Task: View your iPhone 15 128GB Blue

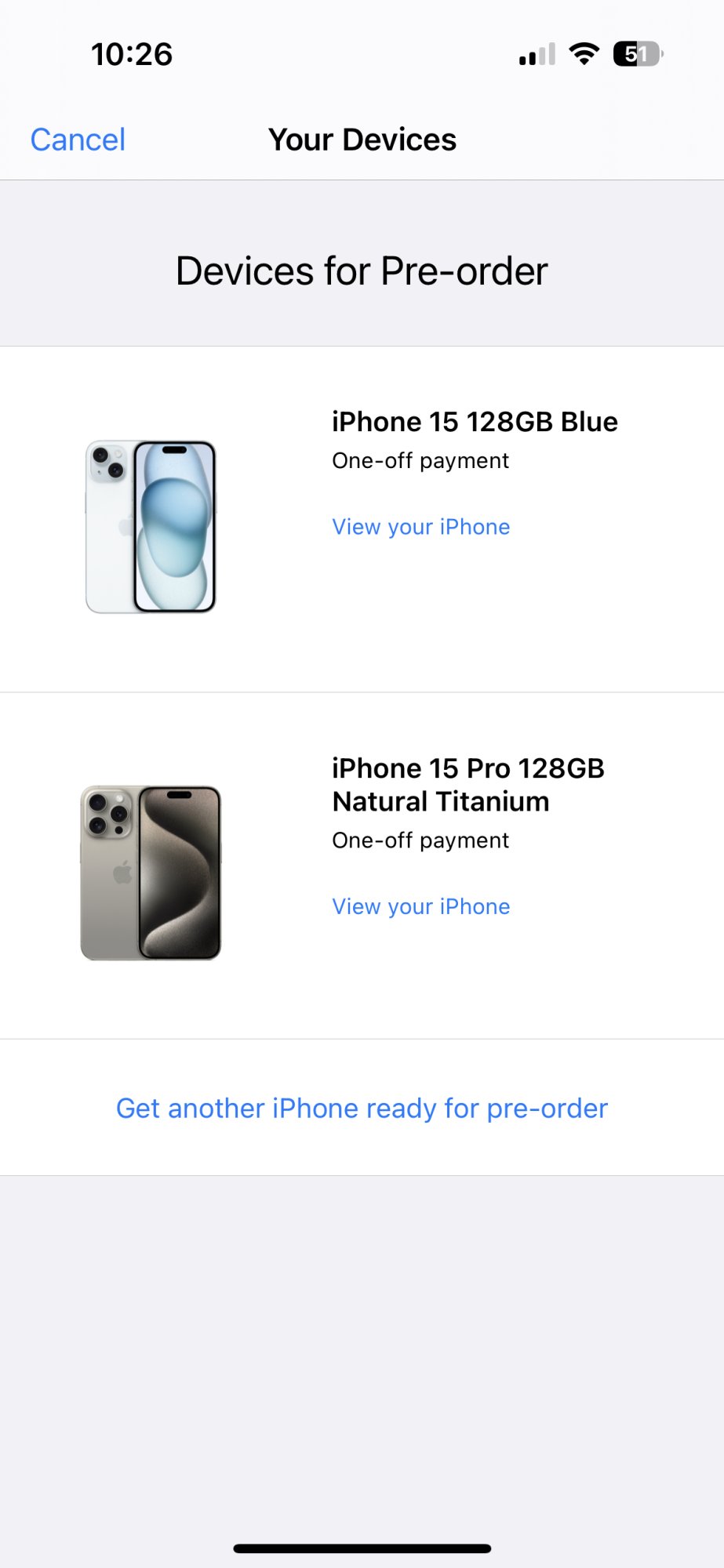Action: (x=420, y=527)
